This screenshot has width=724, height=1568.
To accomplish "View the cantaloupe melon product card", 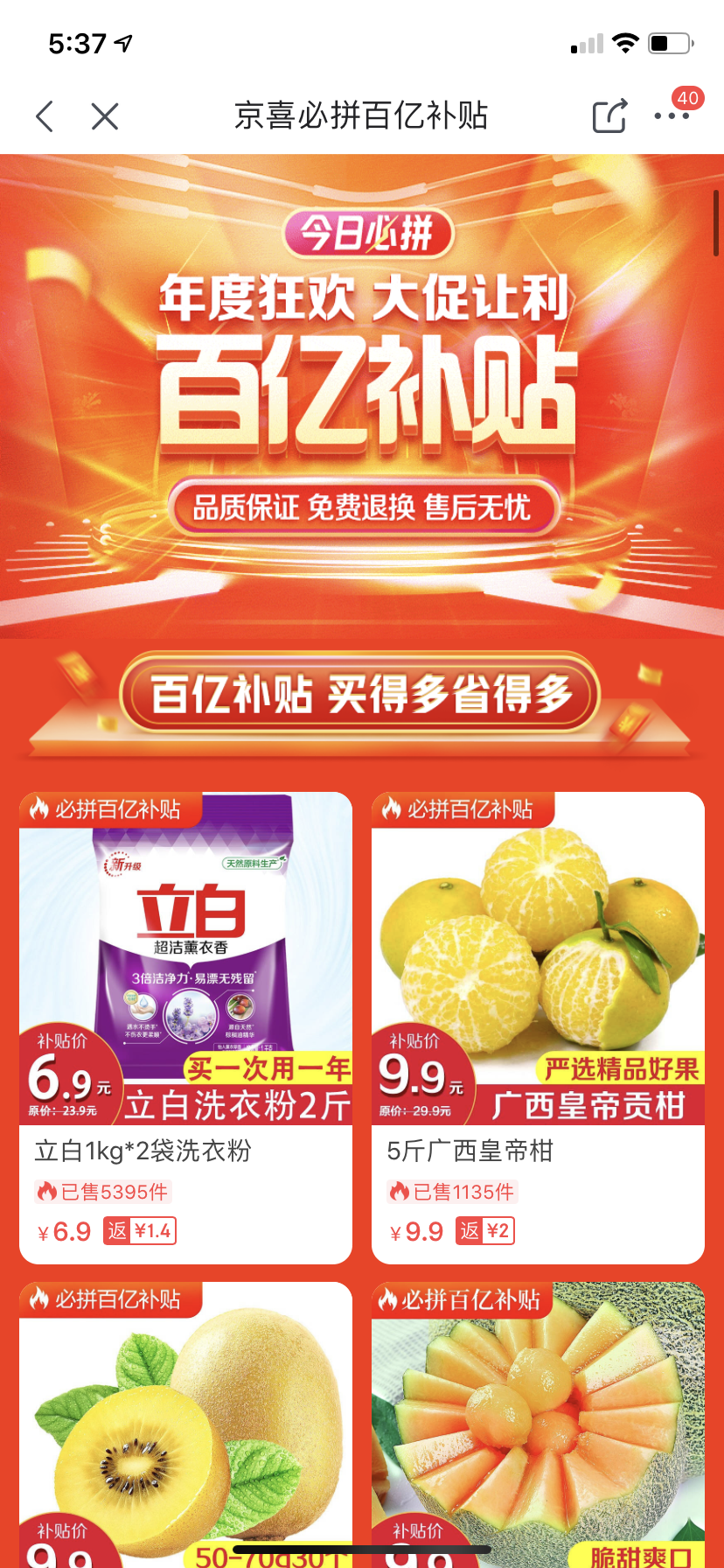I will [x=538, y=1426].
